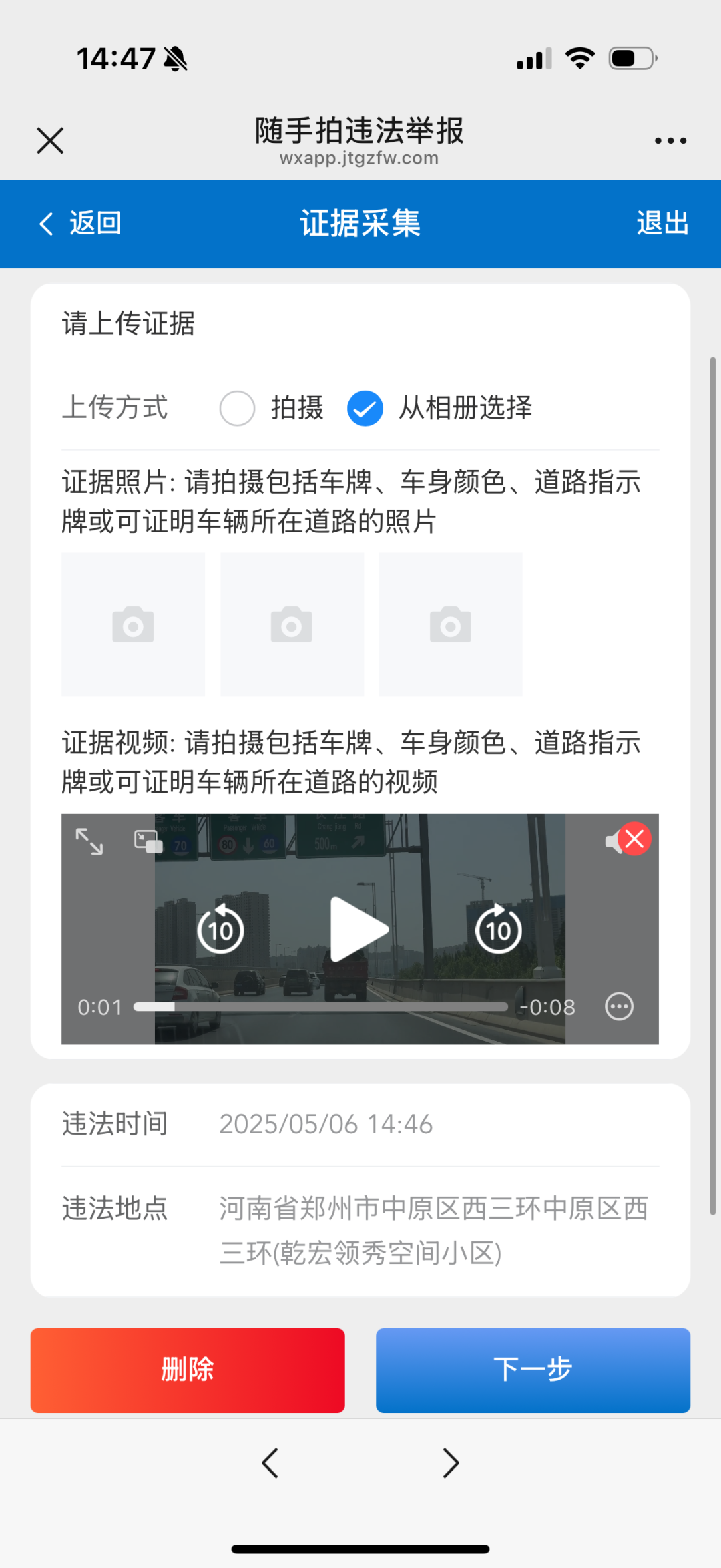Seek position on the video progress bar
This screenshot has height=1568, width=721.
pos(320,1006)
